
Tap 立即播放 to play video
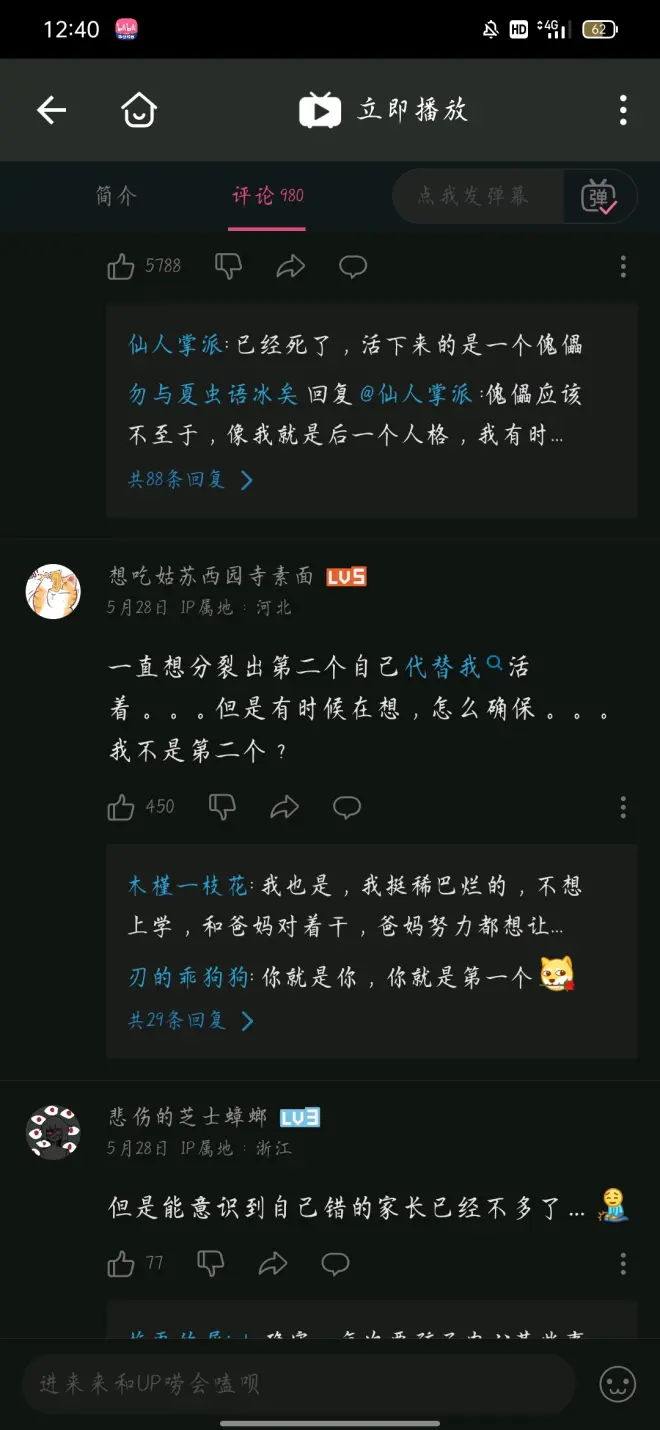click(x=384, y=110)
